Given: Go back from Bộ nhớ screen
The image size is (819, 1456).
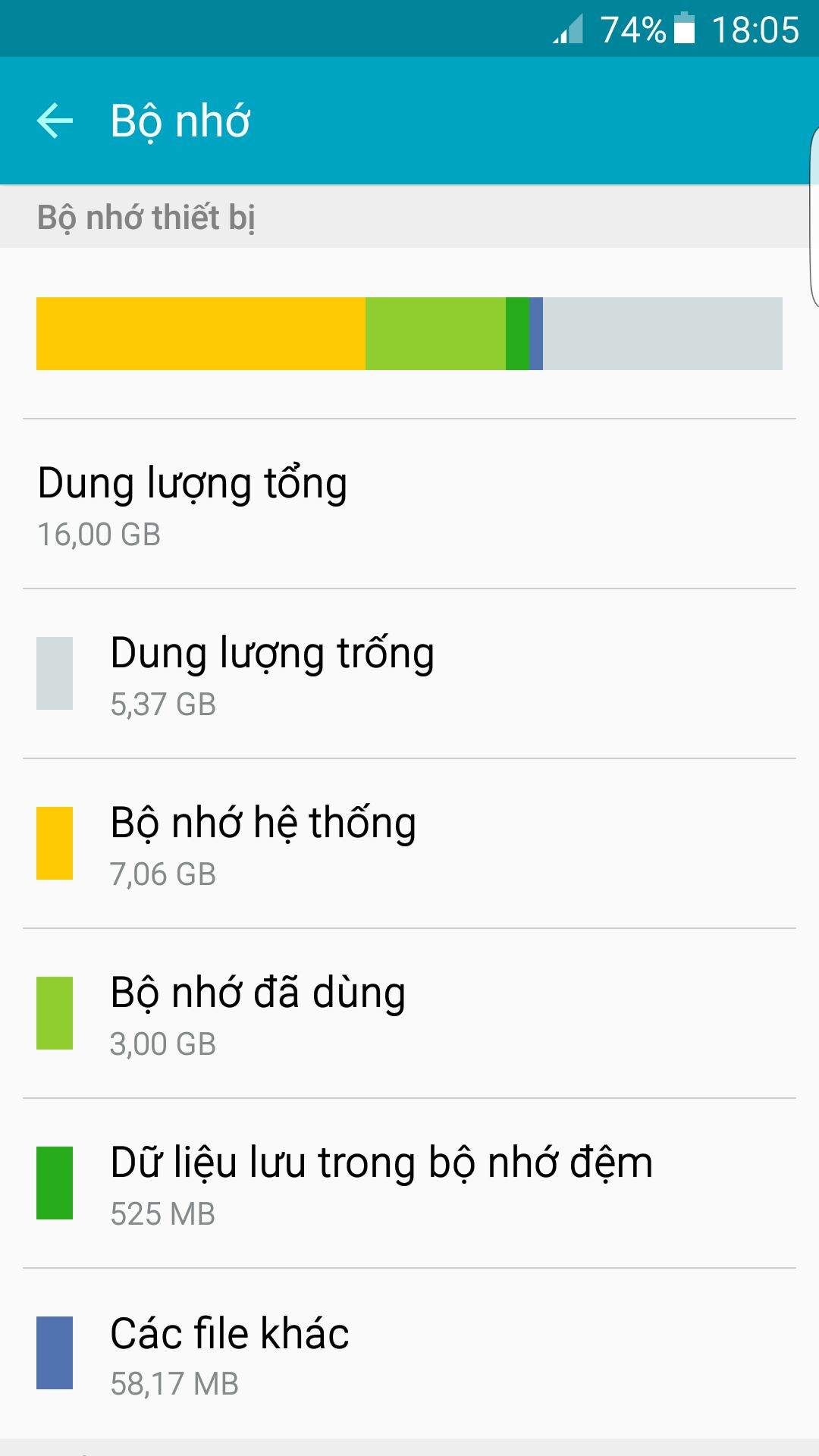Looking at the screenshot, I should coord(55,121).
